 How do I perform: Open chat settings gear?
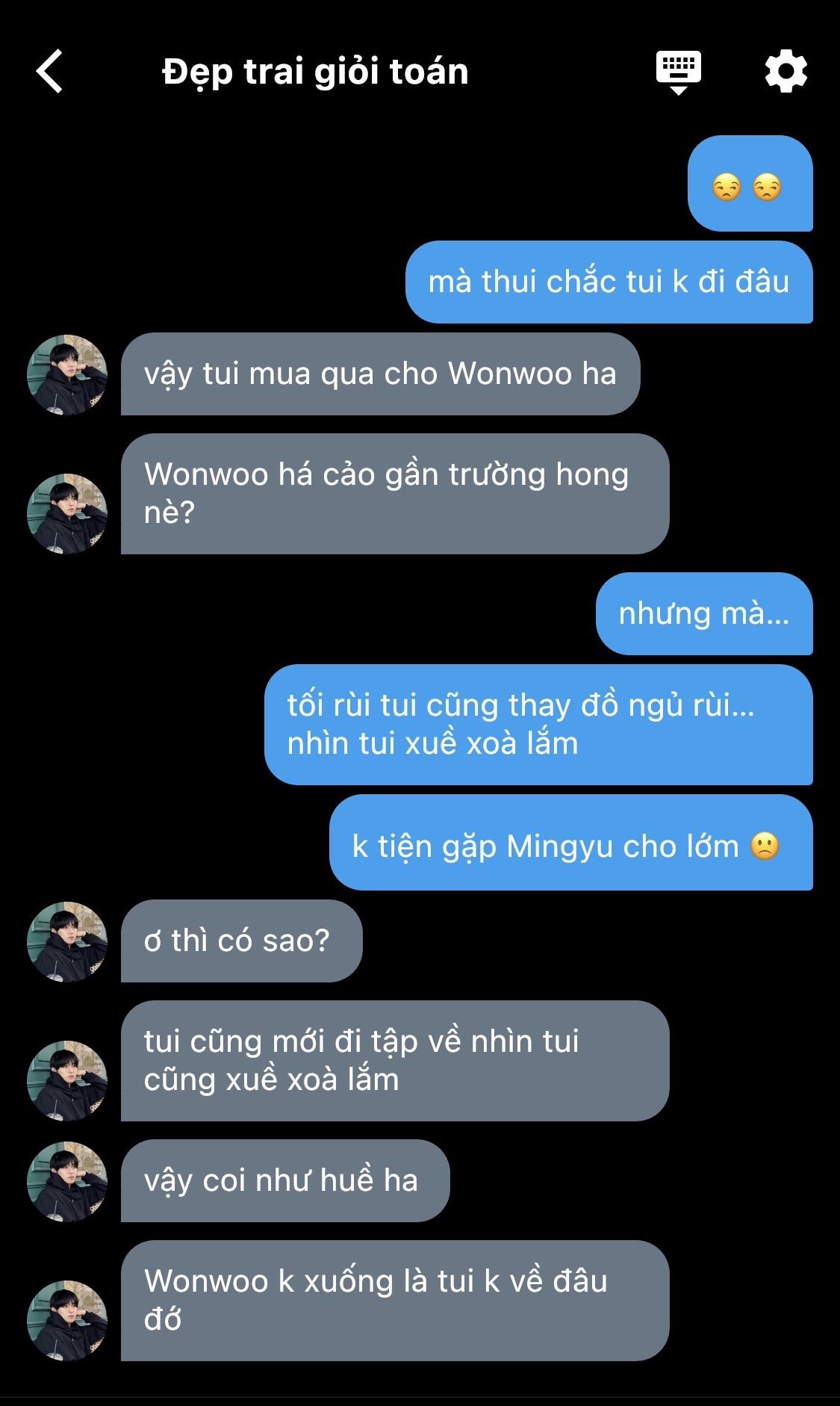coord(785,72)
